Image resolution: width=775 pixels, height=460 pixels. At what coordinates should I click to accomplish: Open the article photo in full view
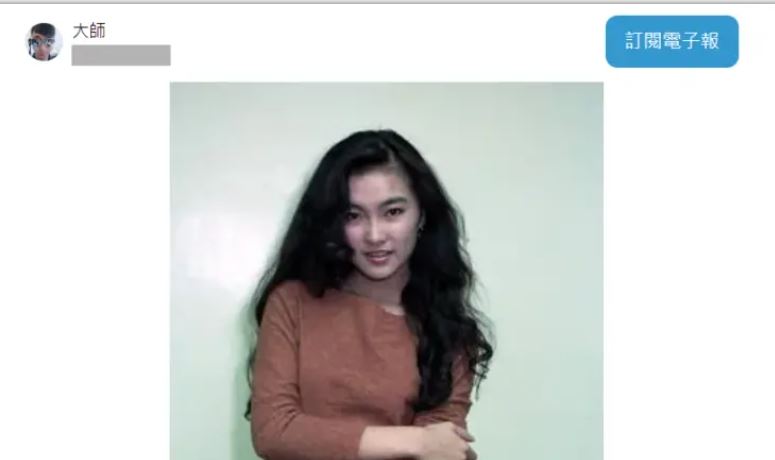pos(386,270)
